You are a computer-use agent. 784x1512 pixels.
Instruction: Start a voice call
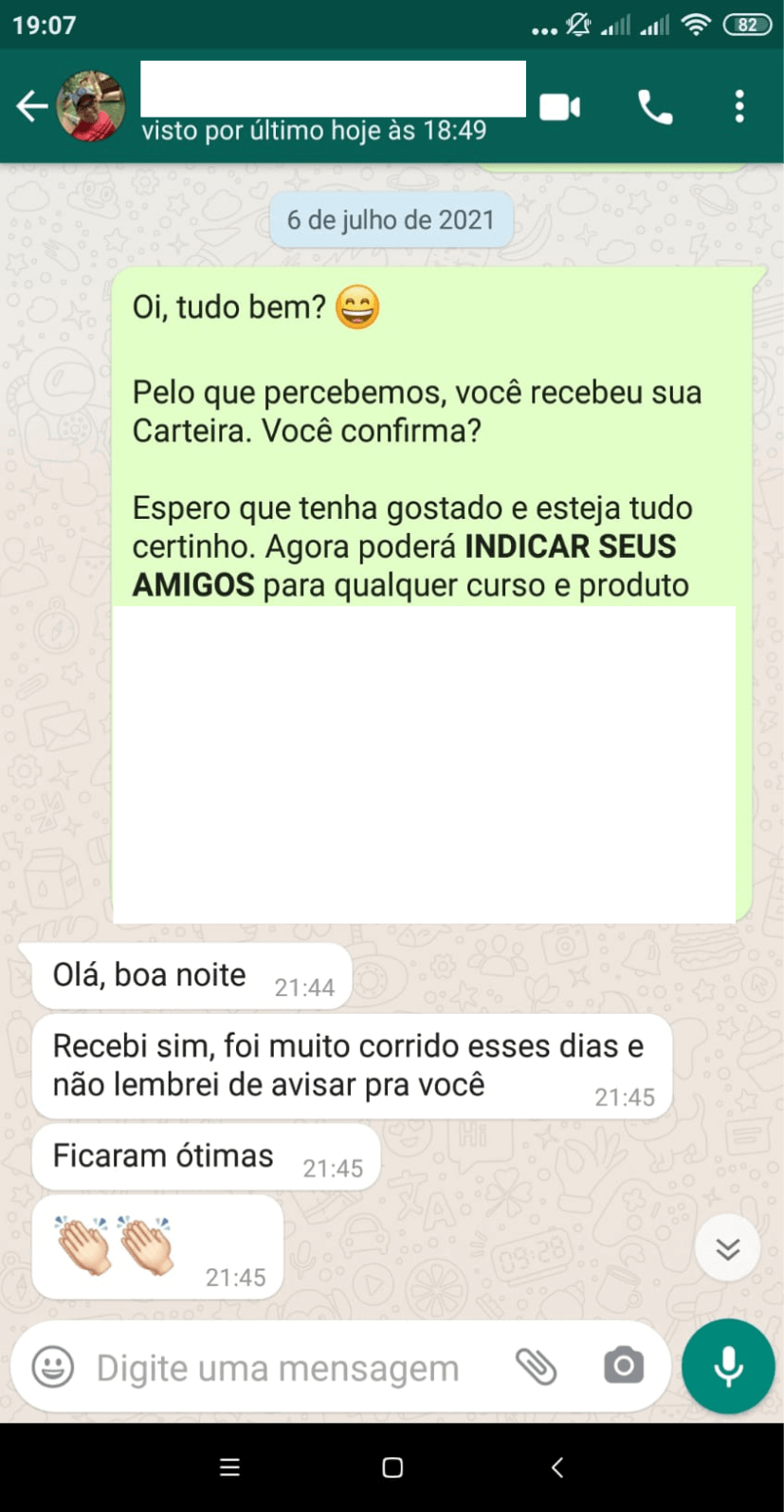click(x=655, y=106)
